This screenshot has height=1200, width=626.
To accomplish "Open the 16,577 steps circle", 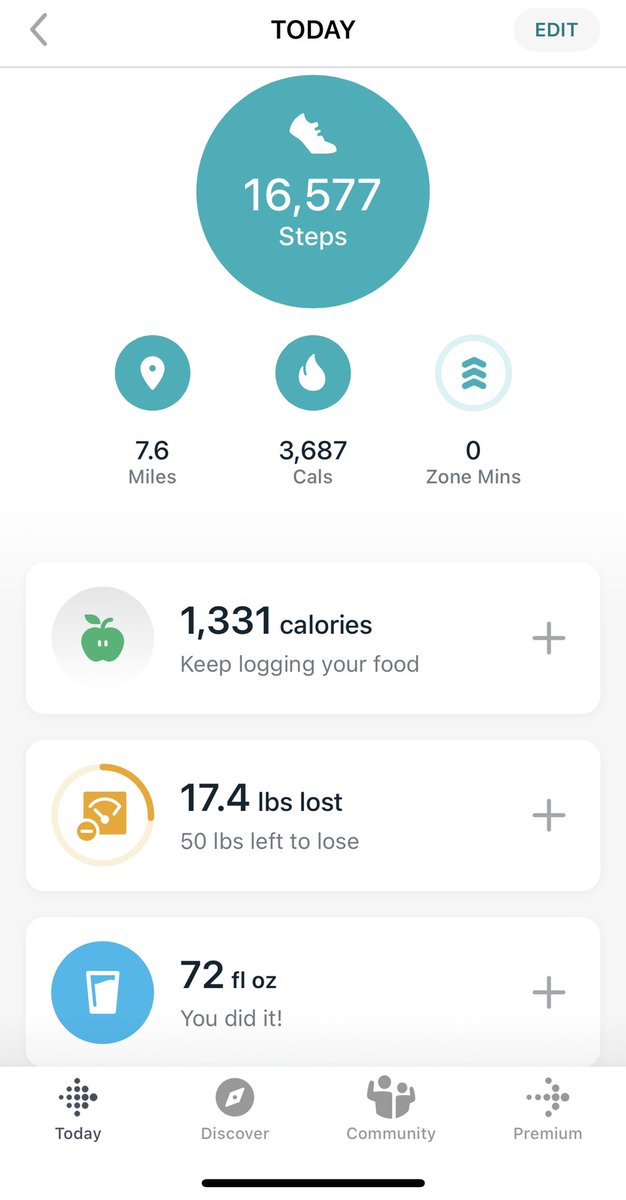I will coord(313,195).
